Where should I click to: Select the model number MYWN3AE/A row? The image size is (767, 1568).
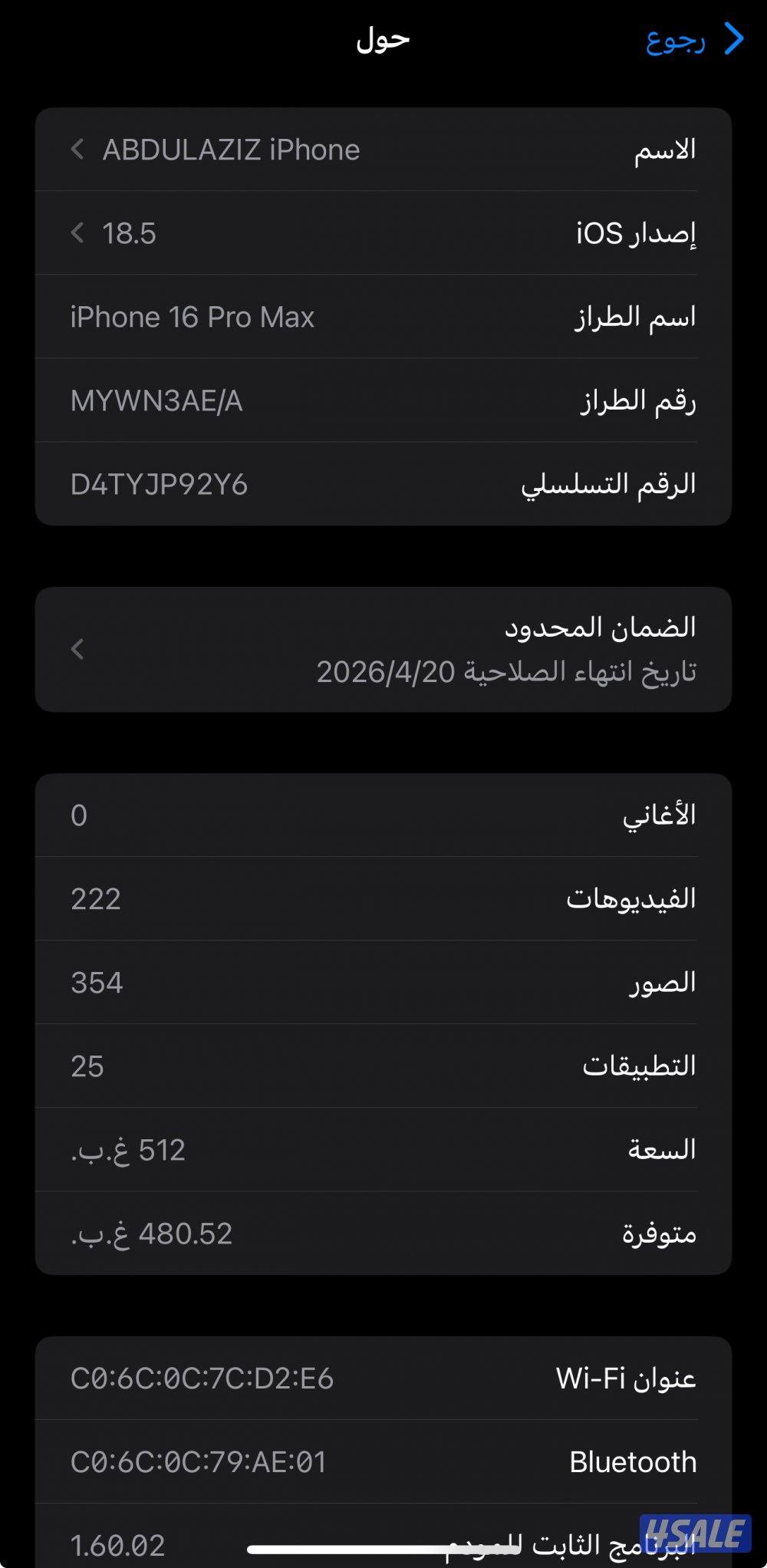(x=383, y=400)
